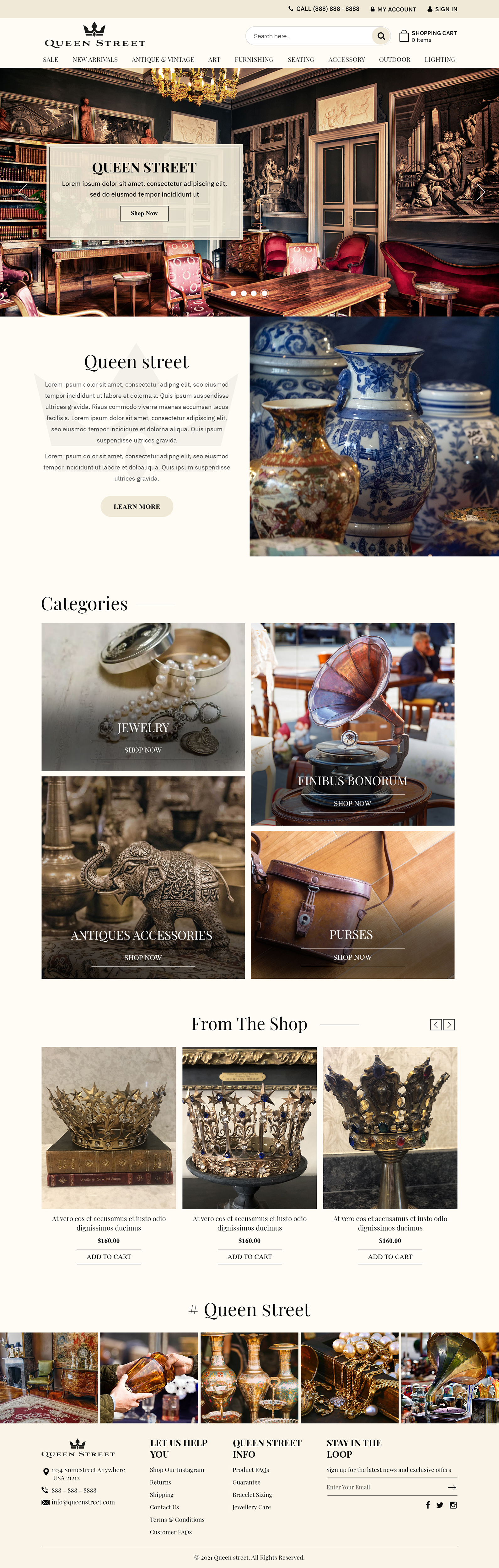The width and height of the screenshot is (499, 1568).
Task: Tap the search magnifier icon
Action: pyautogui.click(x=381, y=36)
